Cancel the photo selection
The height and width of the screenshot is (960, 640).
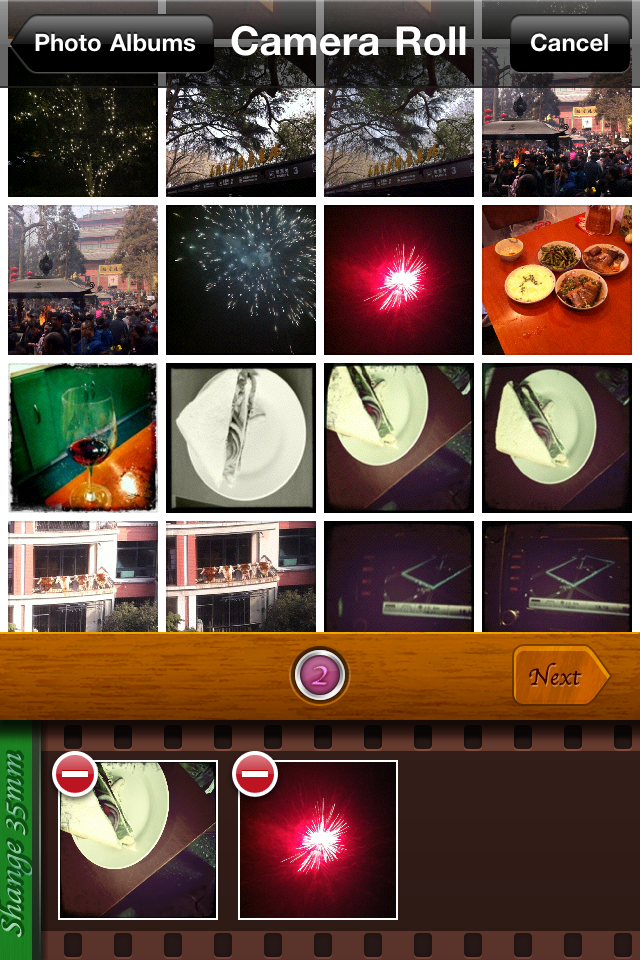[x=569, y=44]
